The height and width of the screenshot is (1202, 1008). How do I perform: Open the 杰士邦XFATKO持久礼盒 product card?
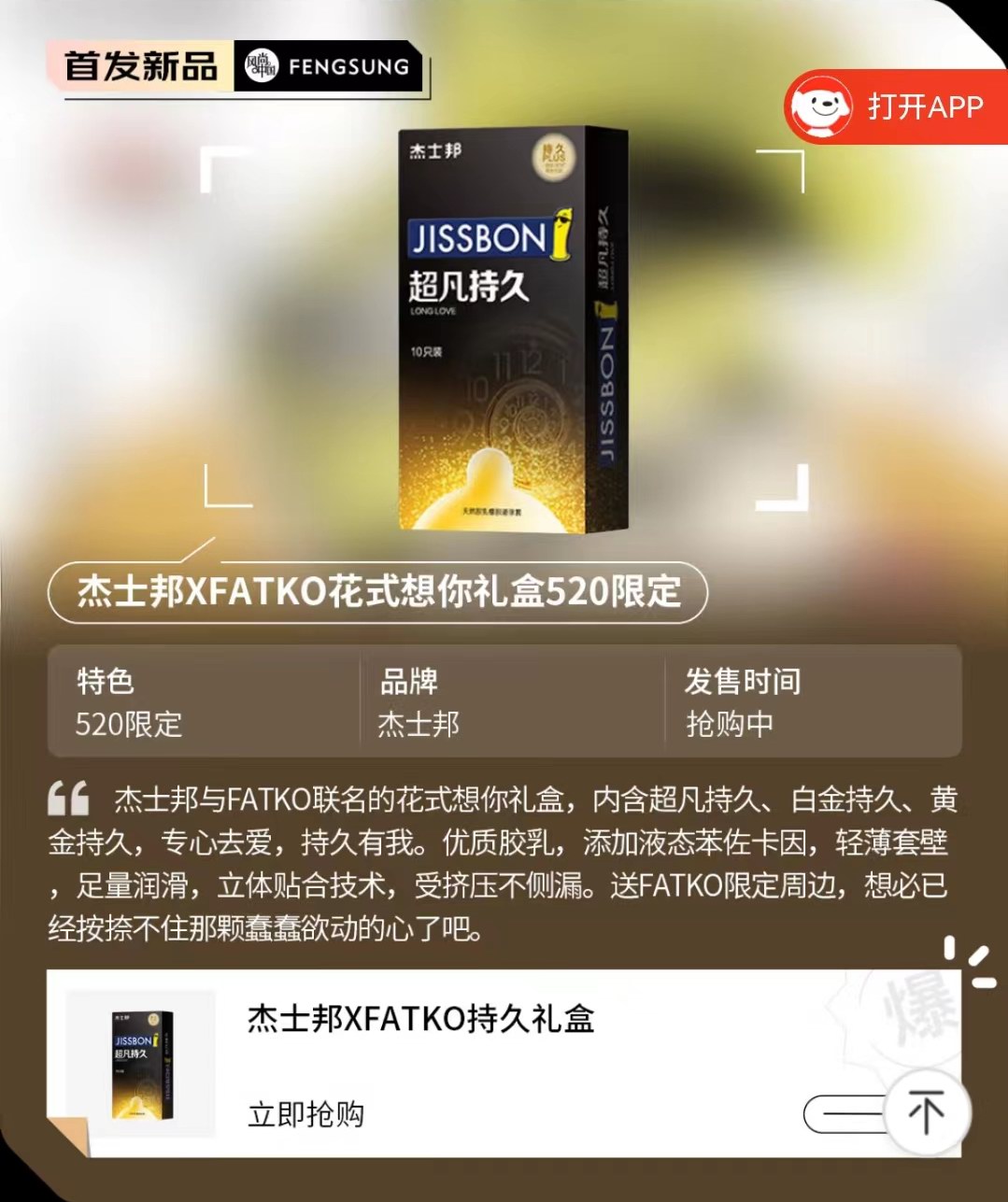(x=420, y=1019)
